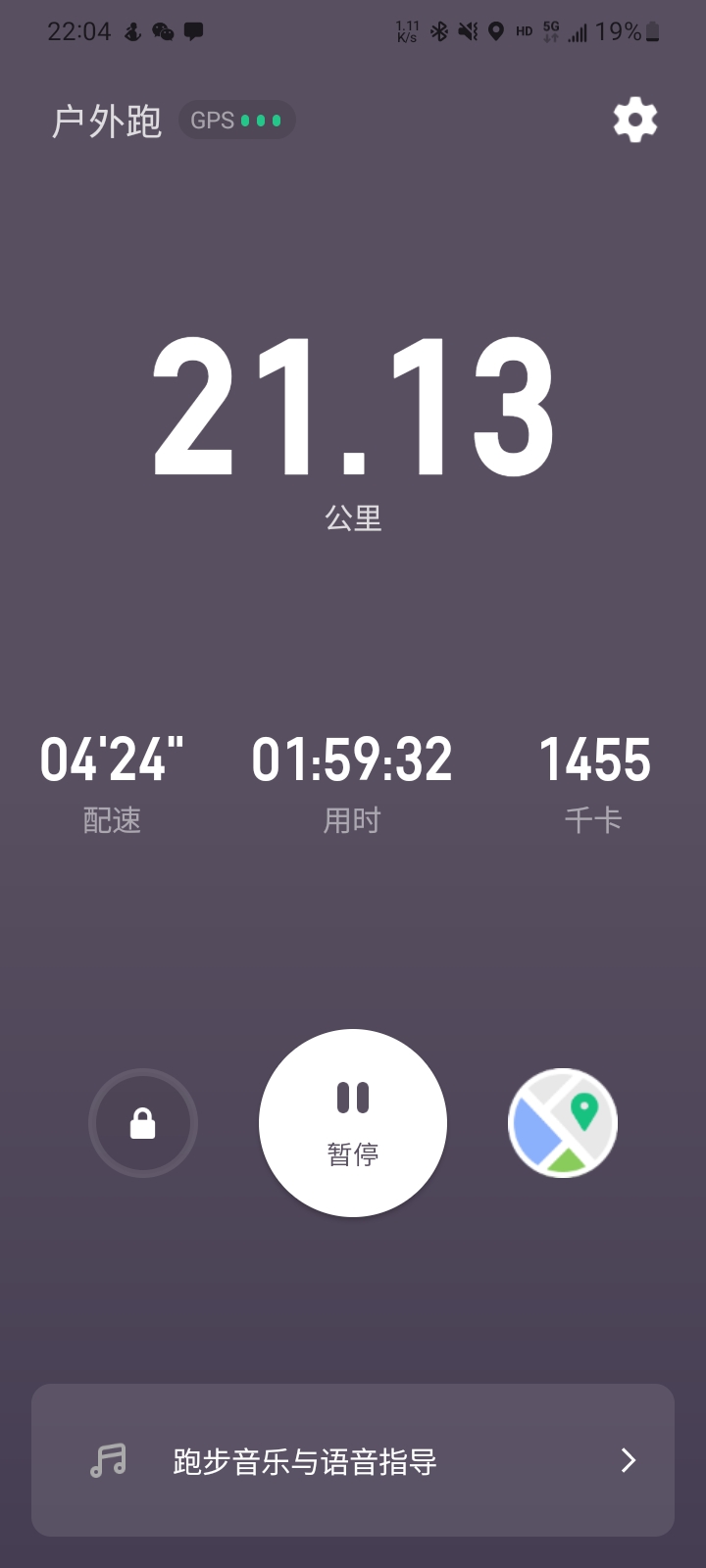
Task: Open the run settings gear
Action: tap(635, 121)
